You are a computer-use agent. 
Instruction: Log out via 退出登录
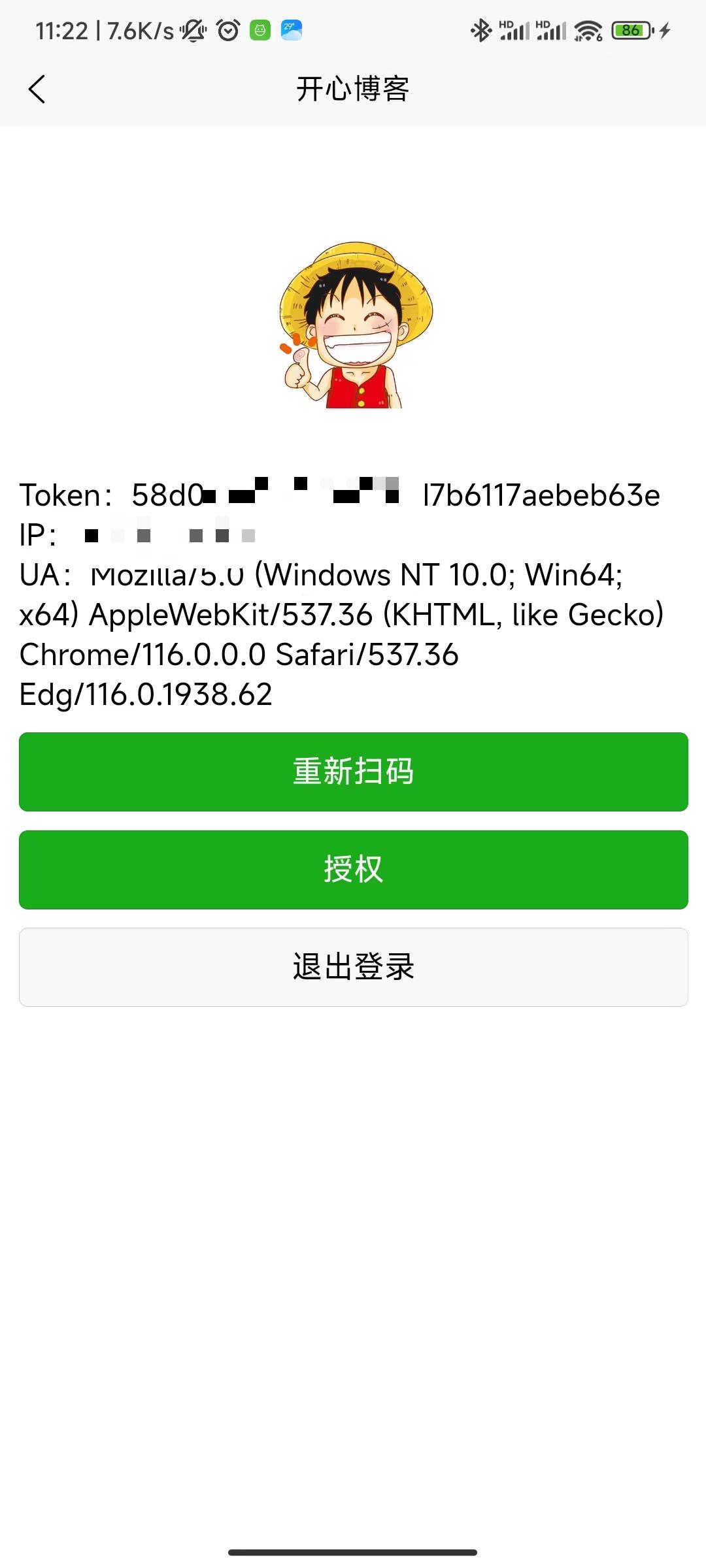coord(353,967)
